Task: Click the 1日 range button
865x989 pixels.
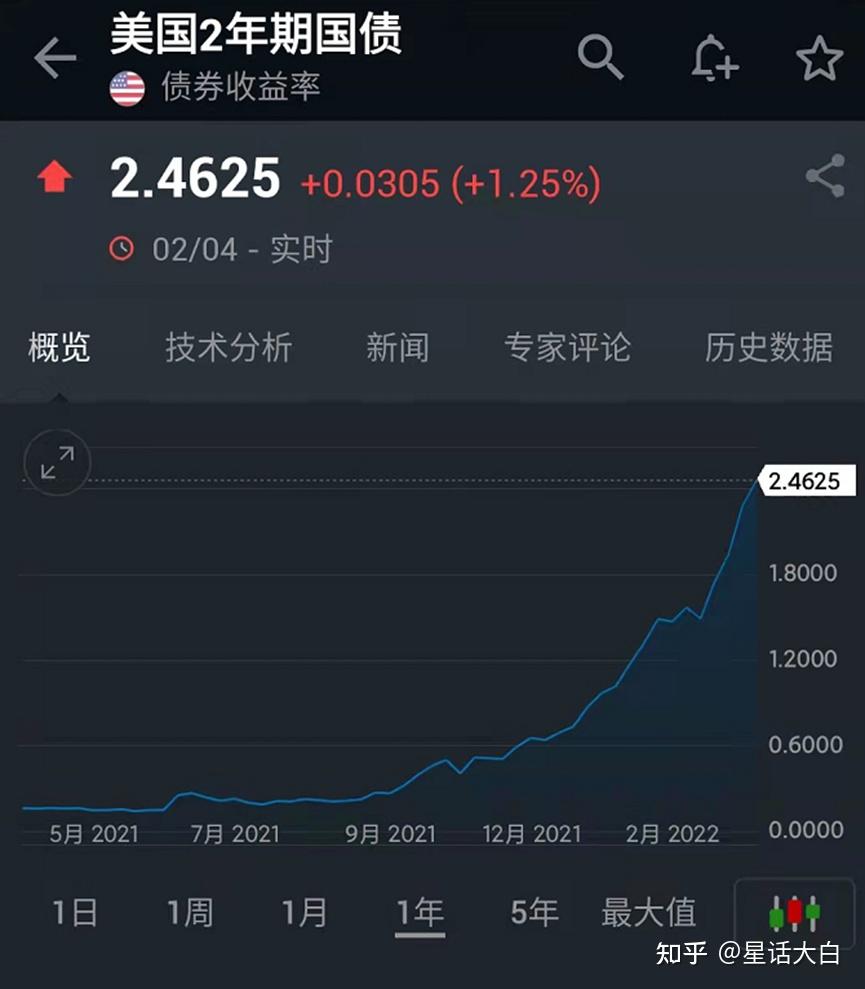Action: (x=73, y=911)
